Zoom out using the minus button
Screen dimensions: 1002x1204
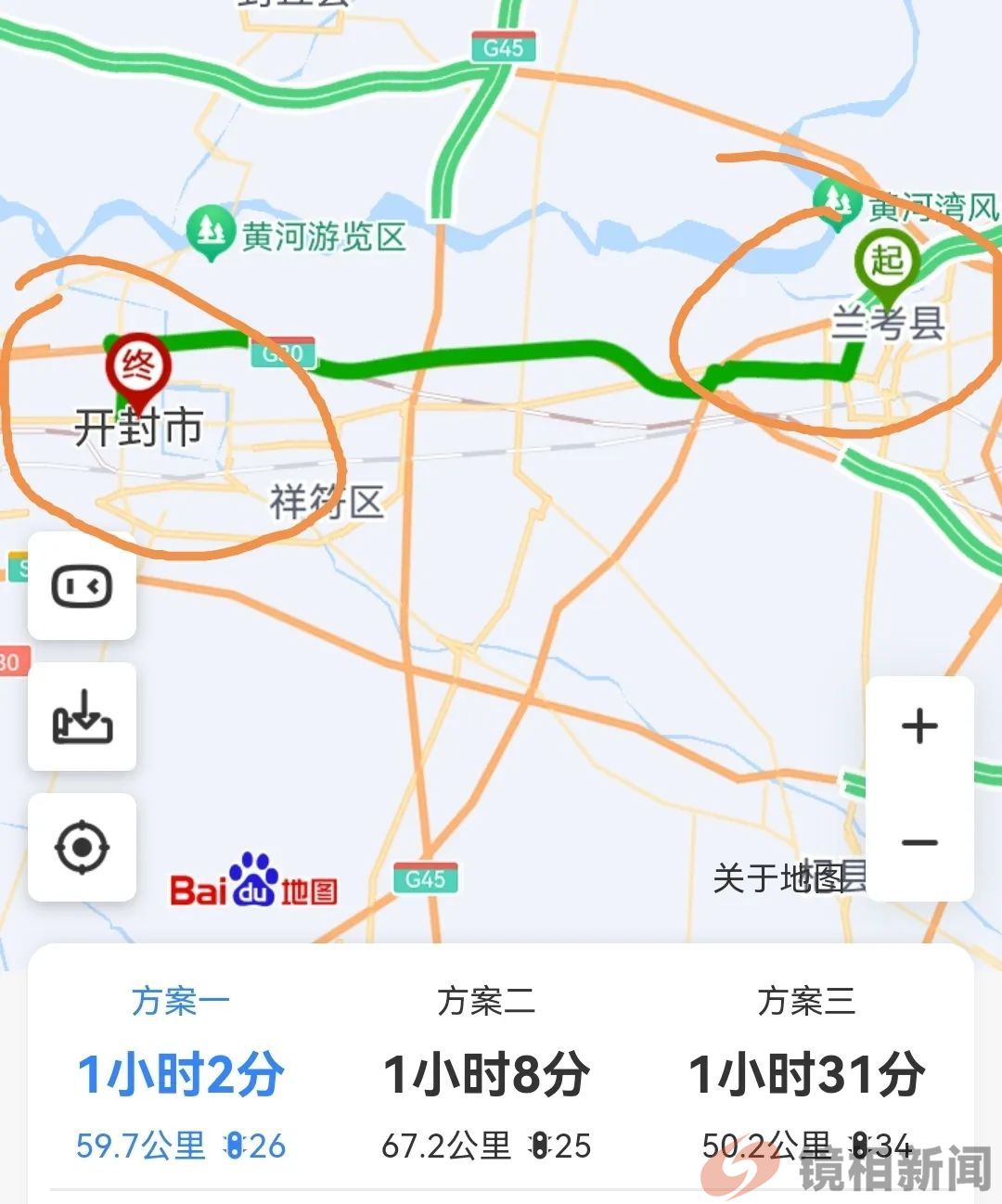coord(918,841)
